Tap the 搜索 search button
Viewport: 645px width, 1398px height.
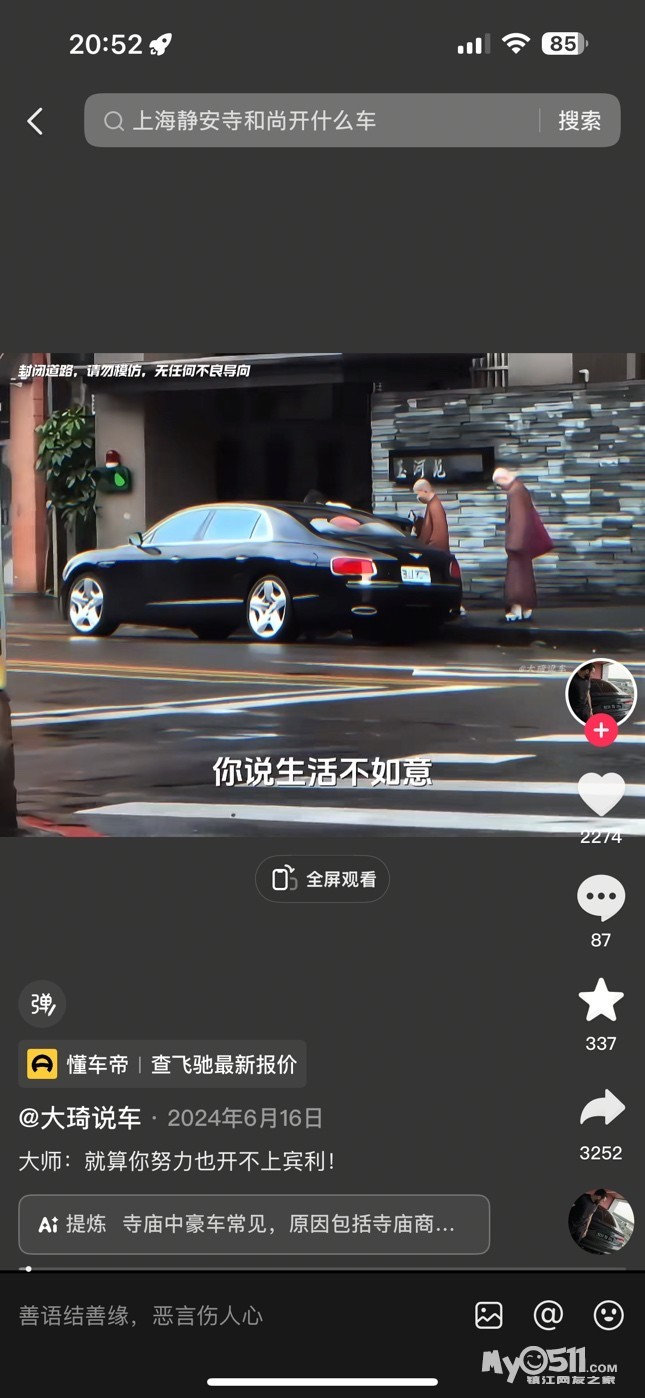pyautogui.click(x=579, y=121)
